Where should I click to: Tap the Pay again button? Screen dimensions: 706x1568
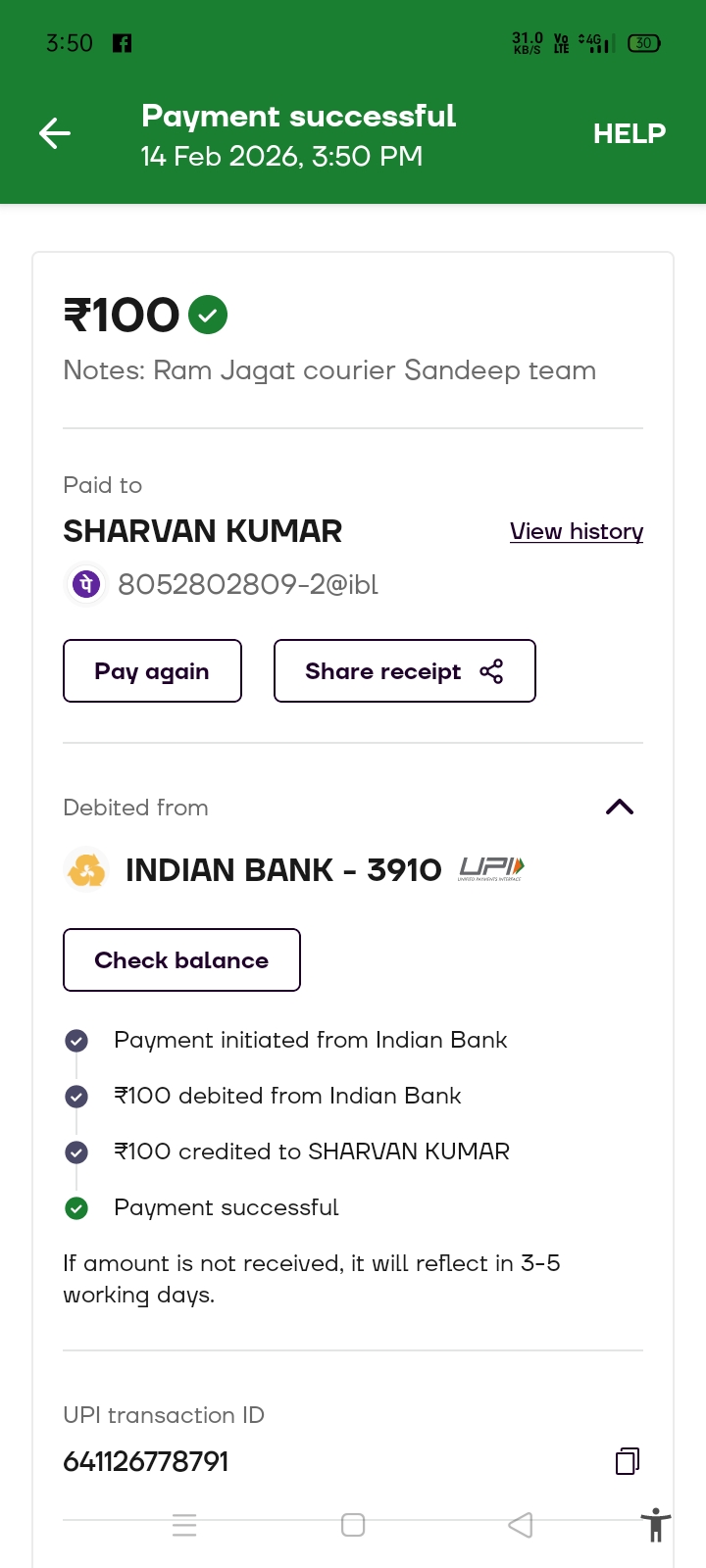[x=152, y=671]
